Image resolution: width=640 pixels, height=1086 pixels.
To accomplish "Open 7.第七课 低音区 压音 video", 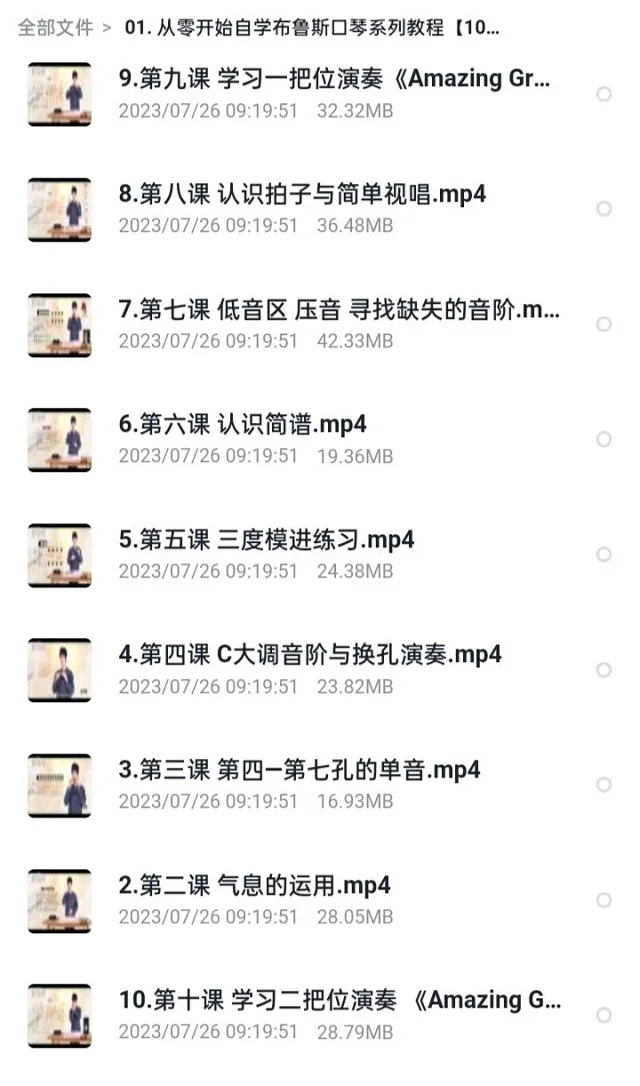I will (339, 310).
